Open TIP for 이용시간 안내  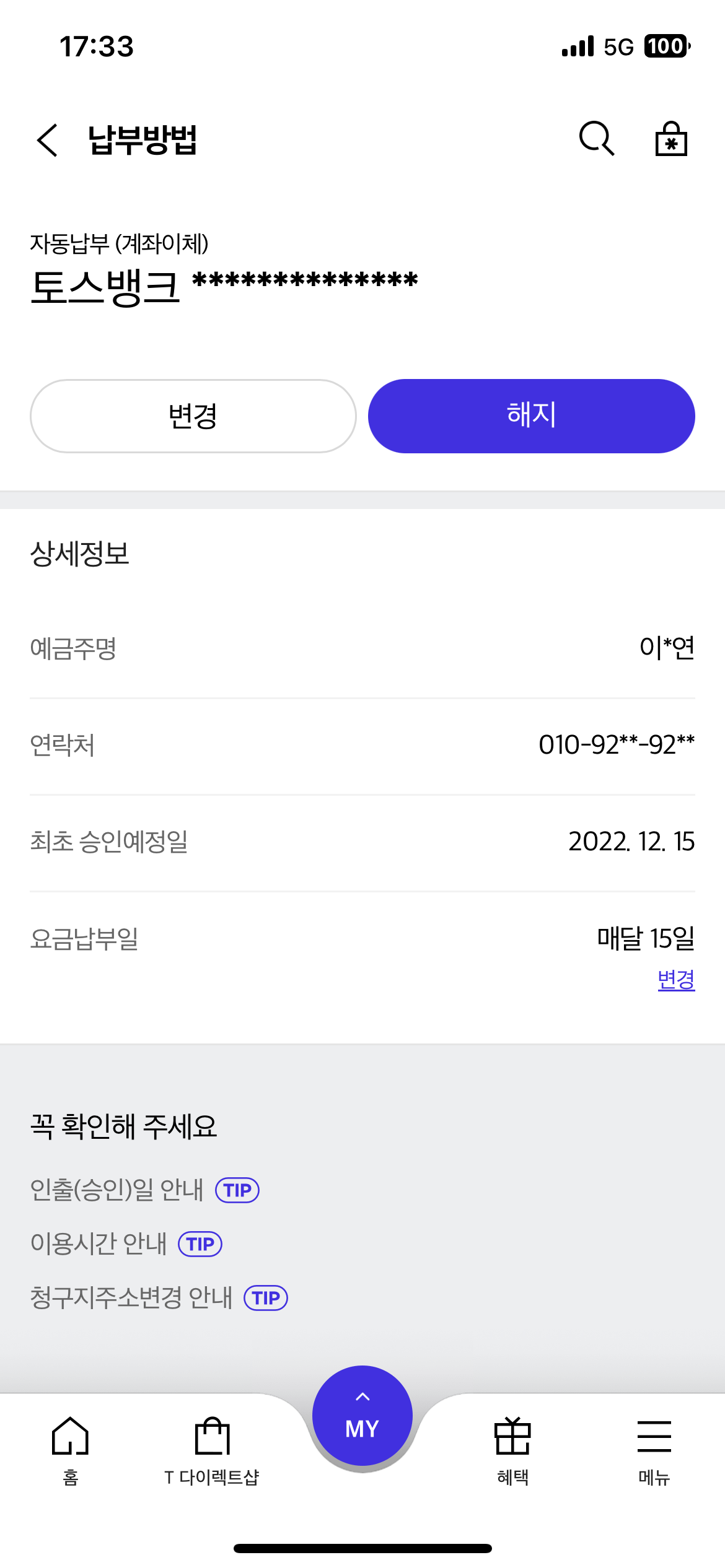pos(200,1244)
